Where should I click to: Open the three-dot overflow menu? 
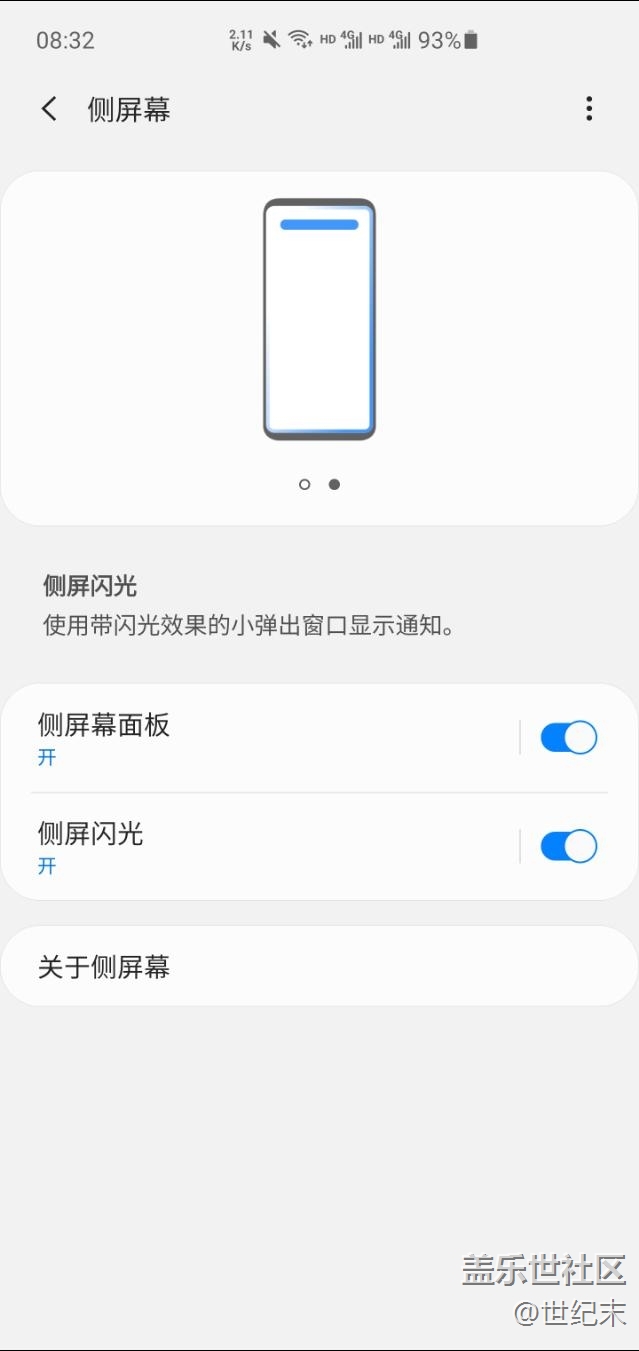point(589,109)
